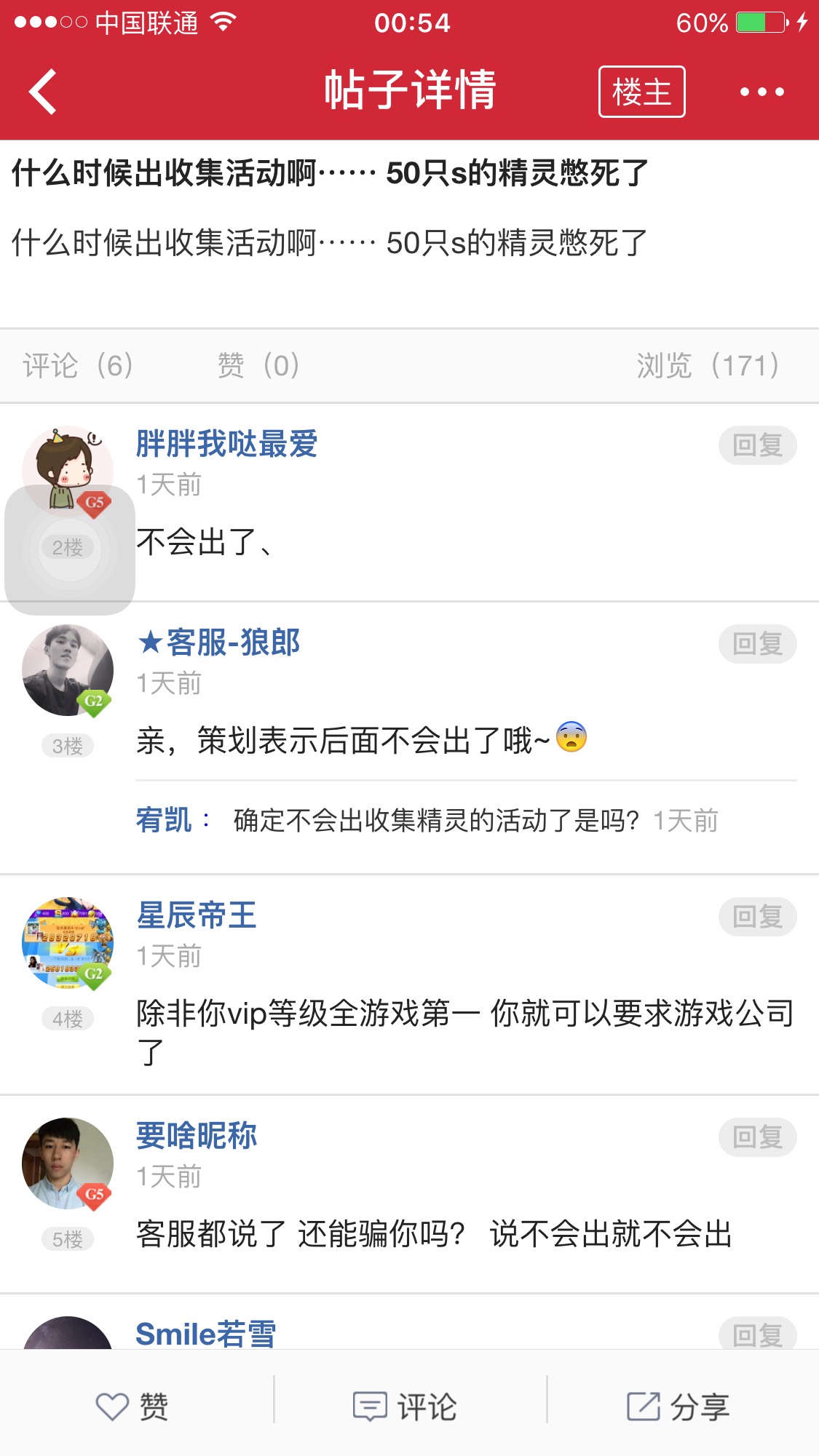Go back using the top-left arrow
Screen dimensions: 819x1456
[x=44, y=92]
